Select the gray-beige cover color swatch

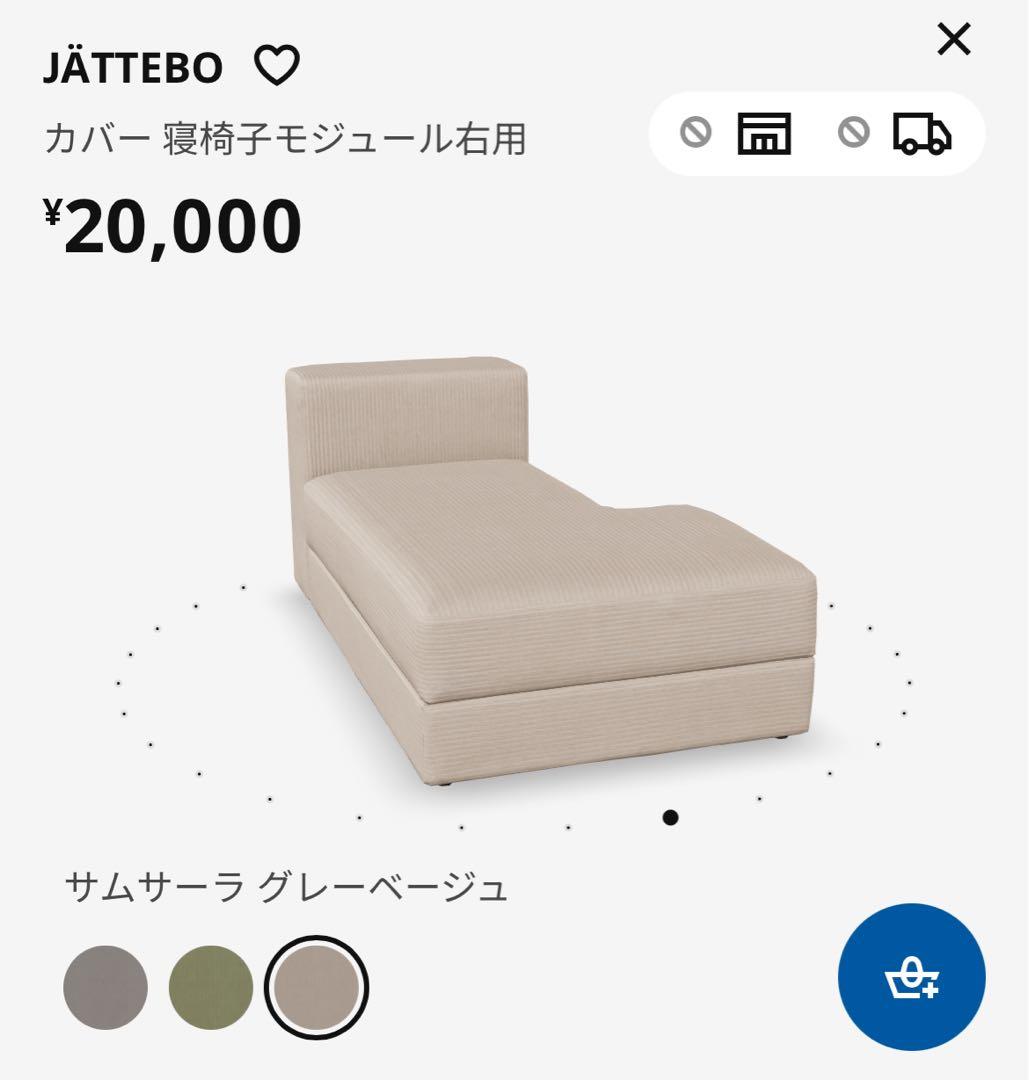point(316,987)
